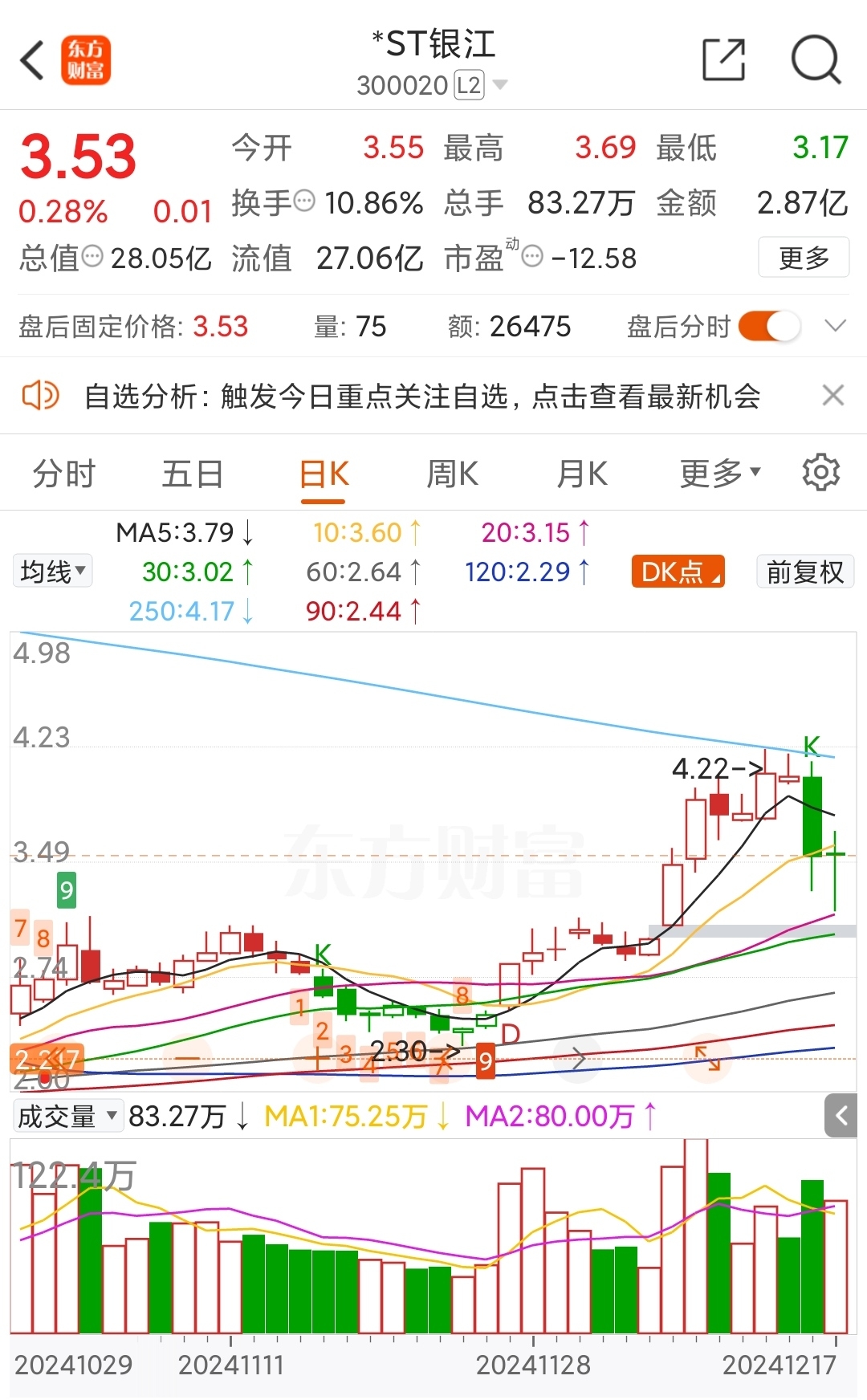The width and height of the screenshot is (867, 1400).
Task: Open the 更多 chart period dropdown
Action: click(719, 474)
